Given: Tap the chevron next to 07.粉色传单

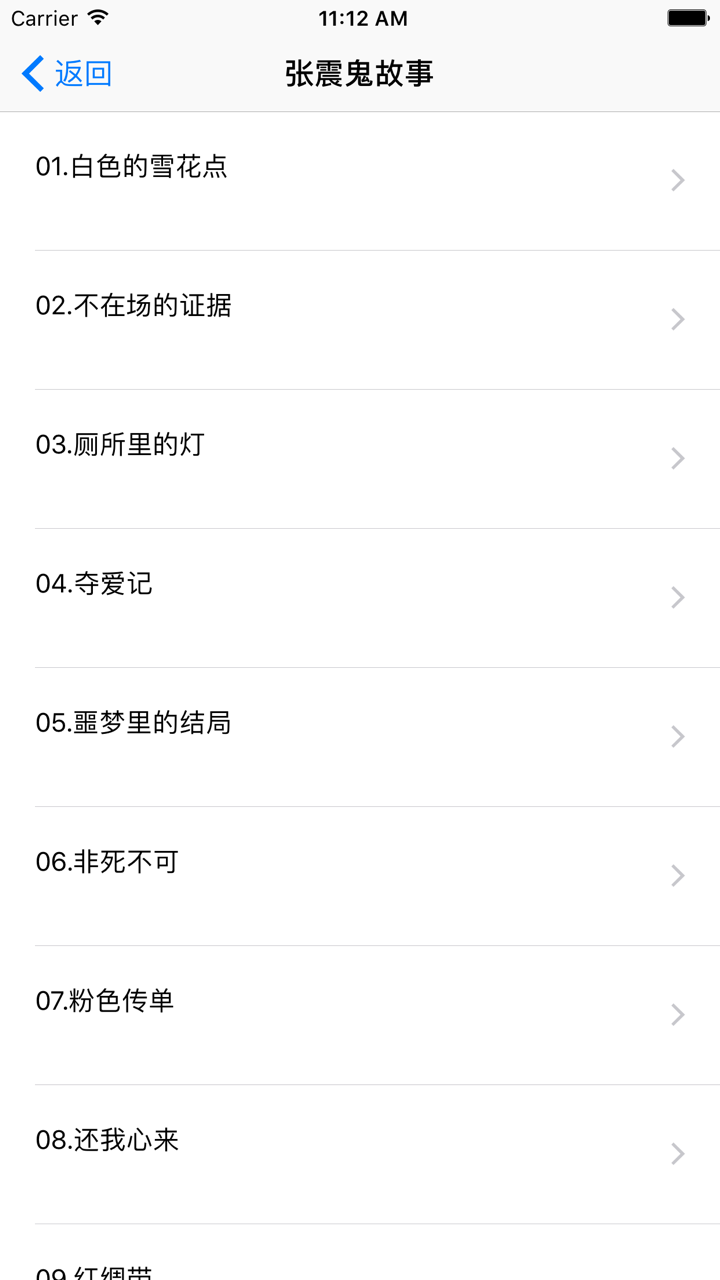Looking at the screenshot, I should click(678, 1015).
